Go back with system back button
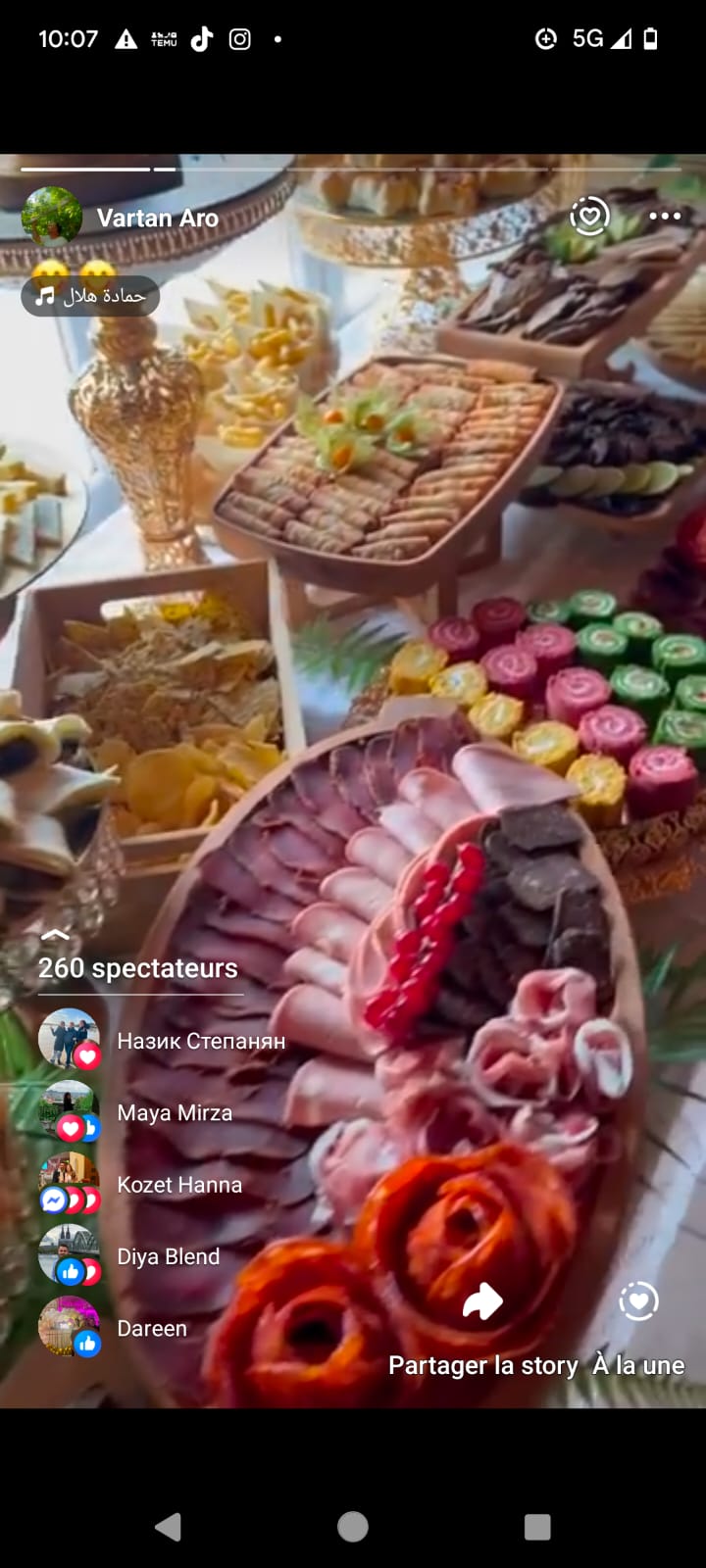Image resolution: width=706 pixels, height=1568 pixels. (x=169, y=1526)
